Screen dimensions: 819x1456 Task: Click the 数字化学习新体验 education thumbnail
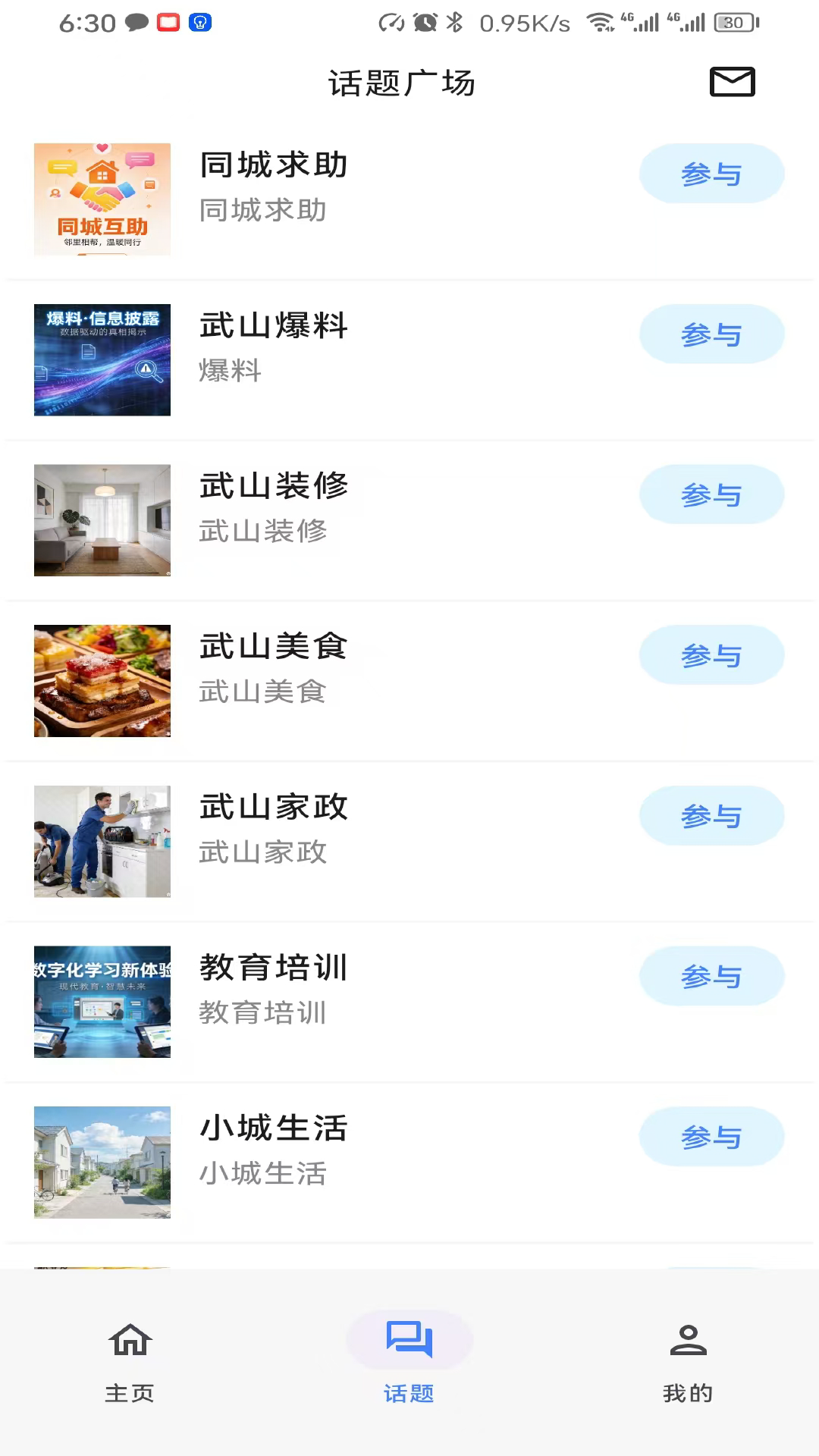click(x=102, y=1002)
